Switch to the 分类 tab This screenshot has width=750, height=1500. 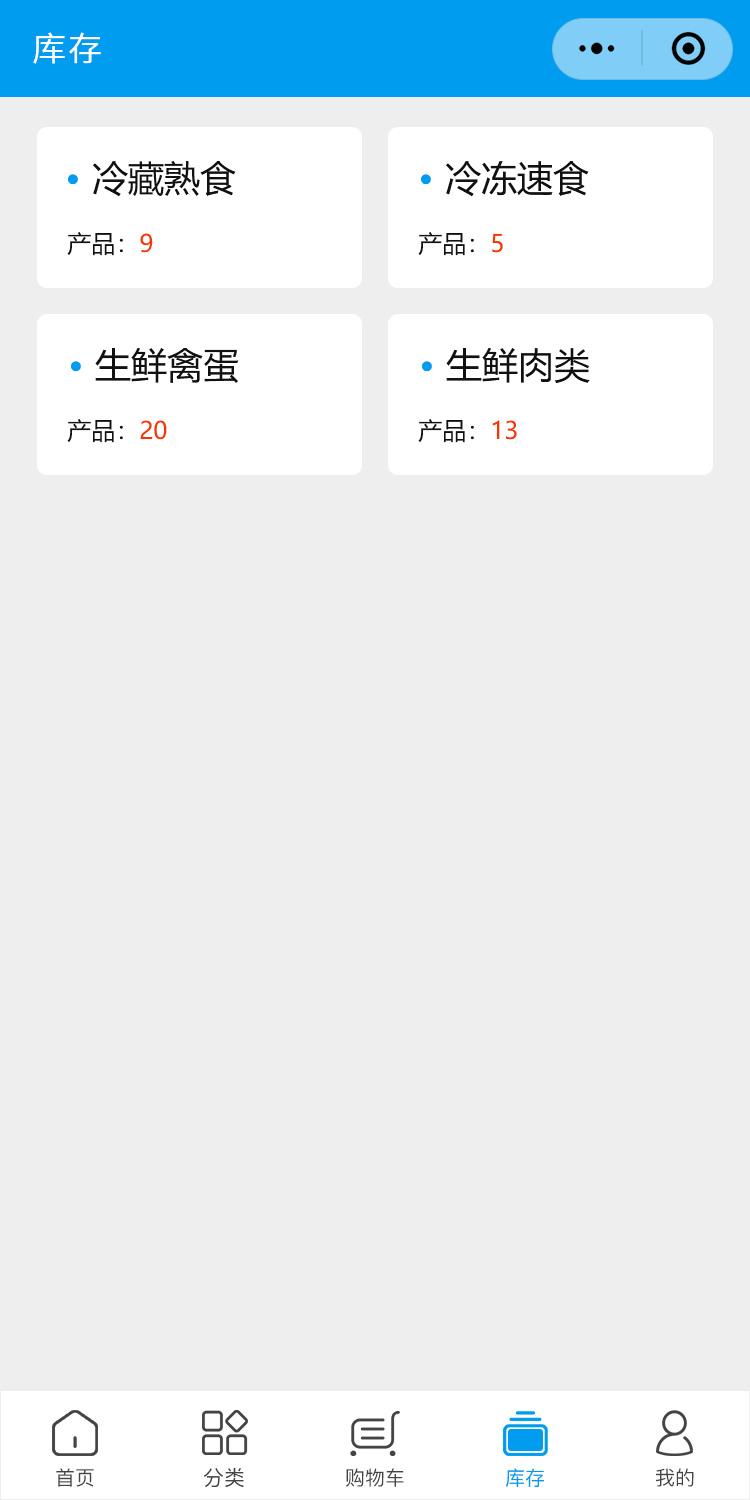pyautogui.click(x=224, y=1447)
